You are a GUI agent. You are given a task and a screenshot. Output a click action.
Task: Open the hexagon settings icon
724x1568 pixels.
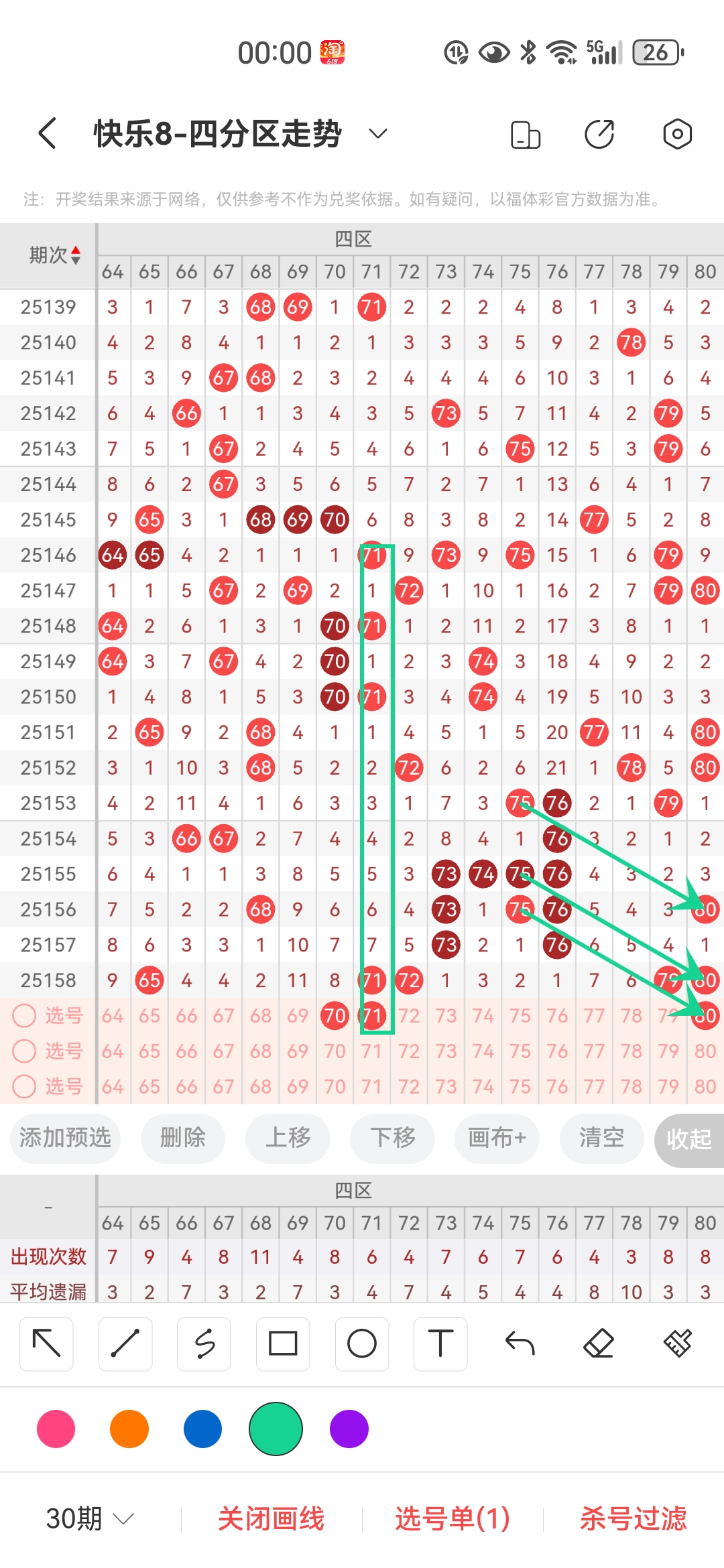pos(677,134)
